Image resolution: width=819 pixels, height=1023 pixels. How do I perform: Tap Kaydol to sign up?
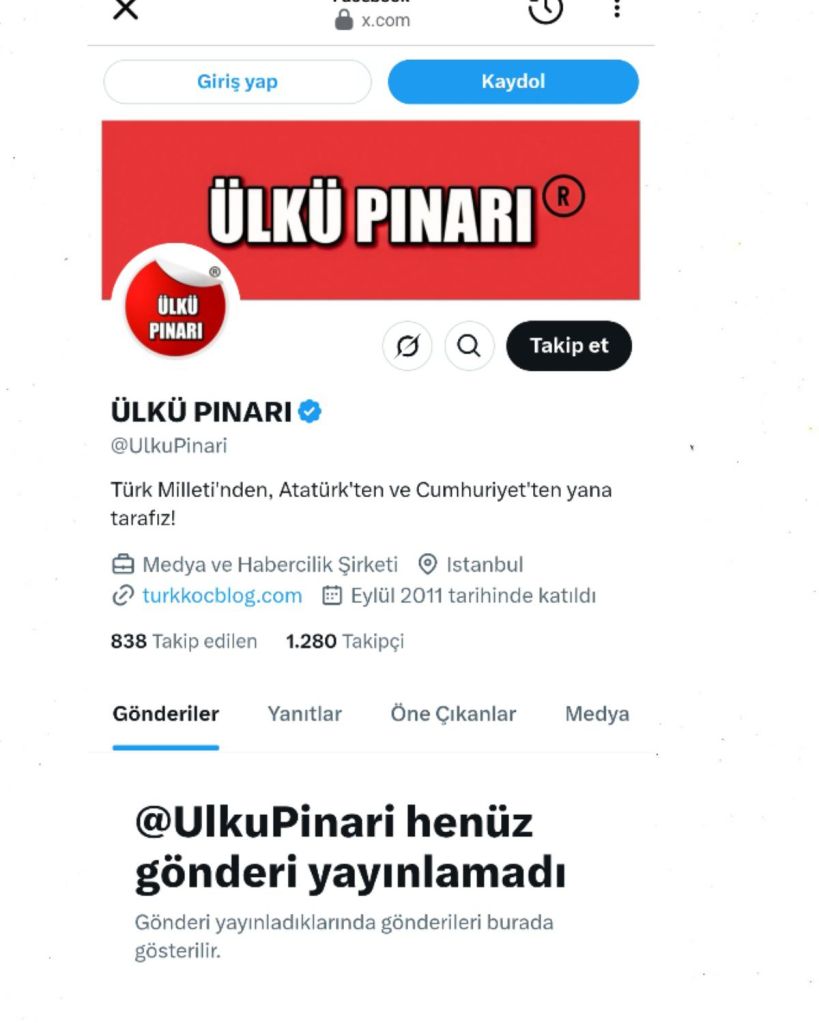tap(513, 82)
